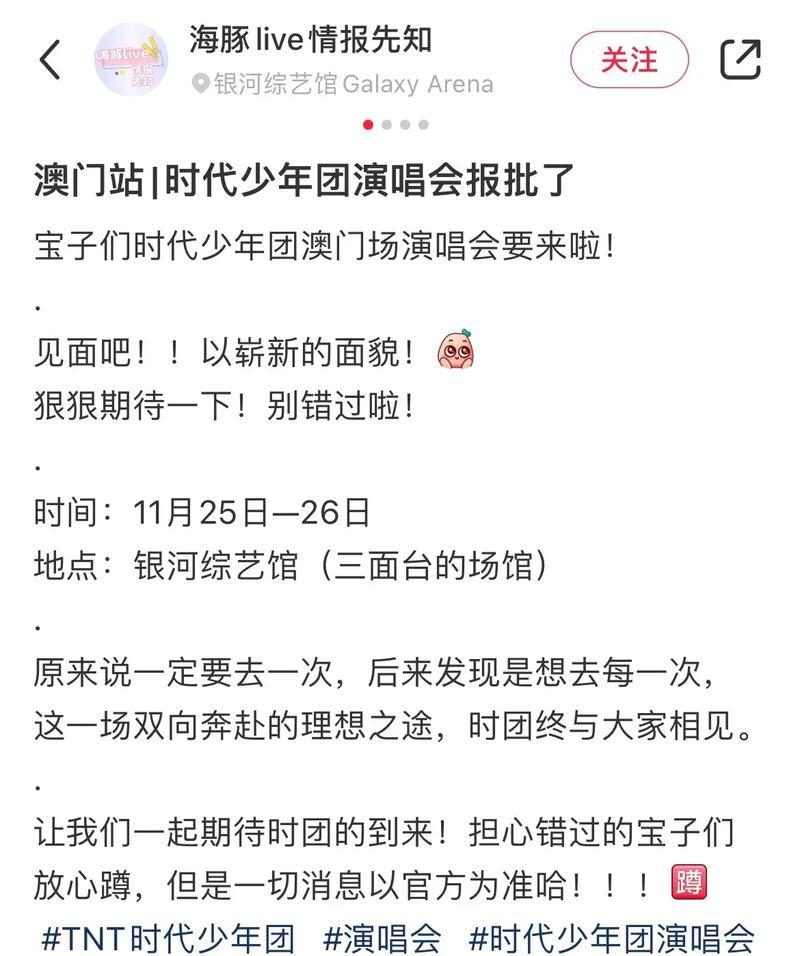Open location 银河综艺馆 Galaxy Arena
The height and width of the screenshot is (956, 800).
344,84
